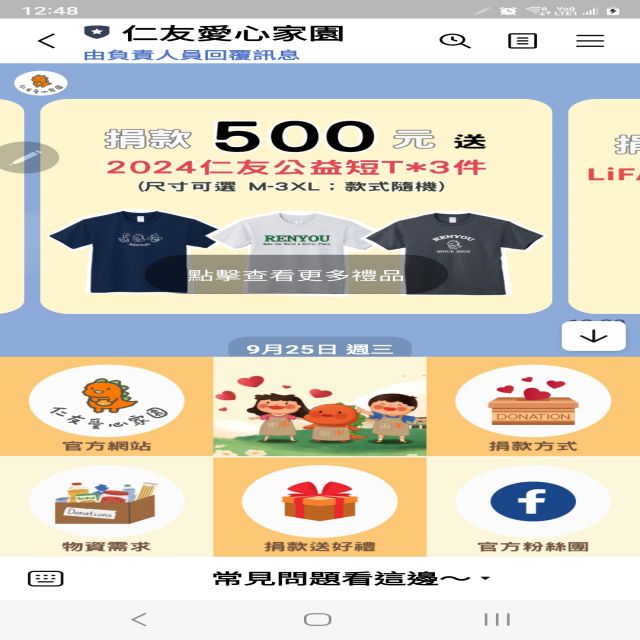
Task: Search within this chat
Action: [x=454, y=41]
